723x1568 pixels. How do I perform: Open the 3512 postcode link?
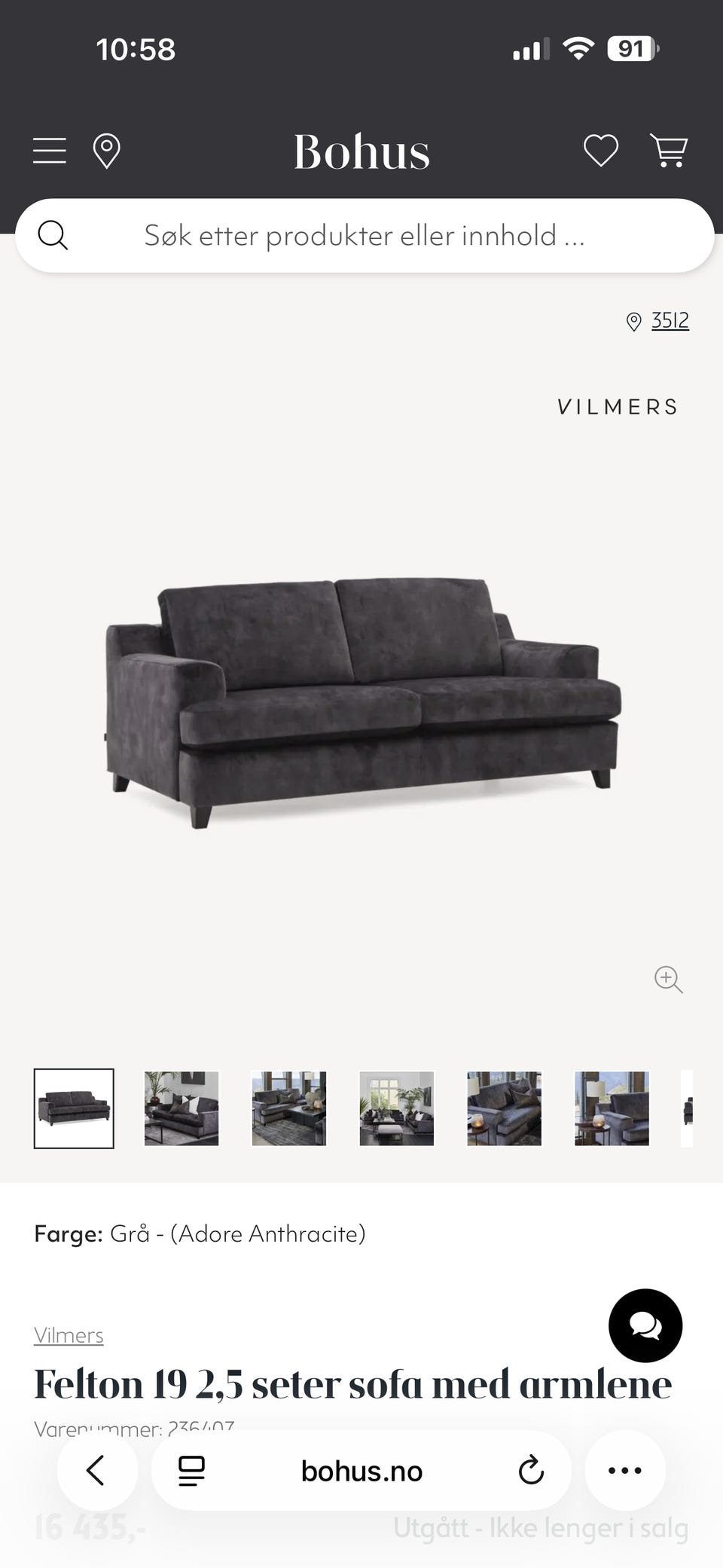(670, 320)
